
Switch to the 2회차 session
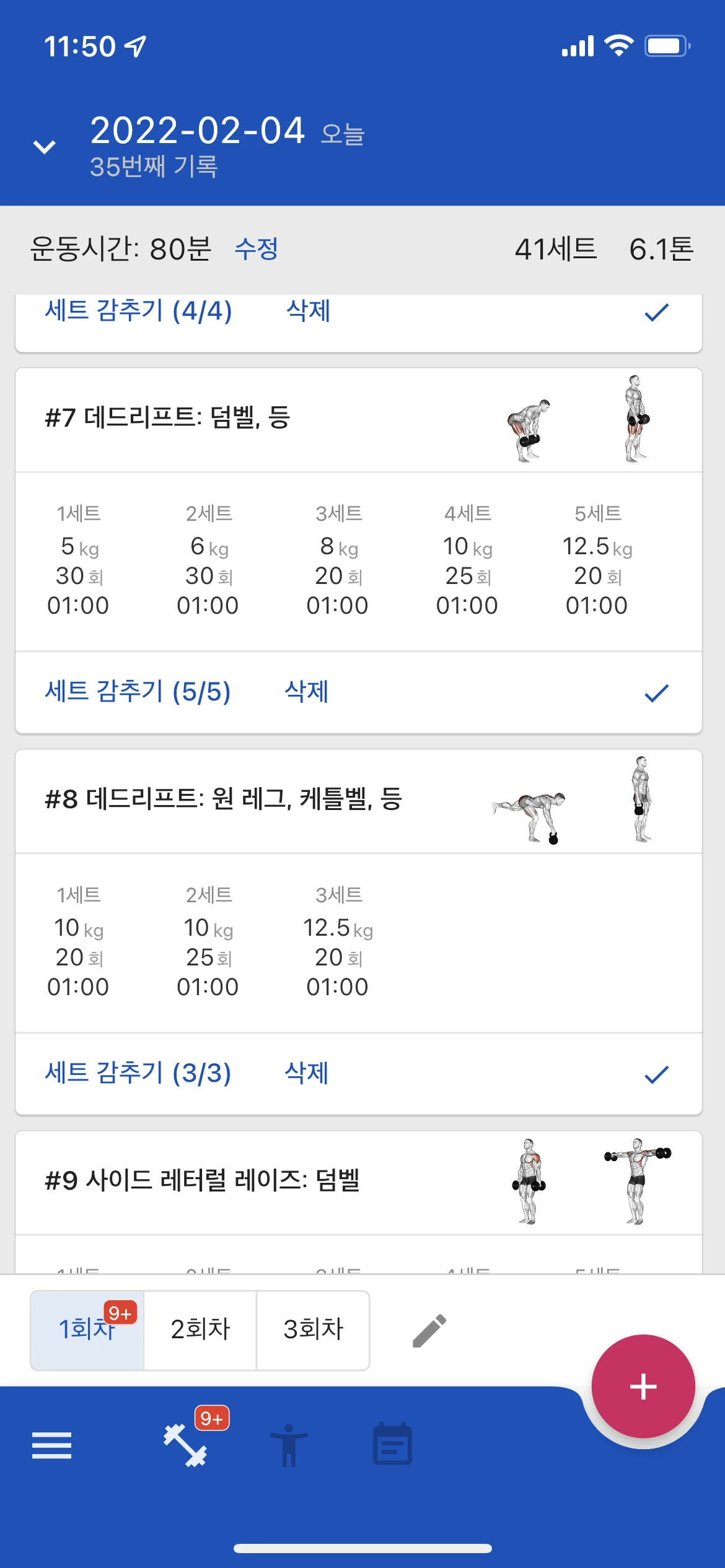(x=200, y=1330)
